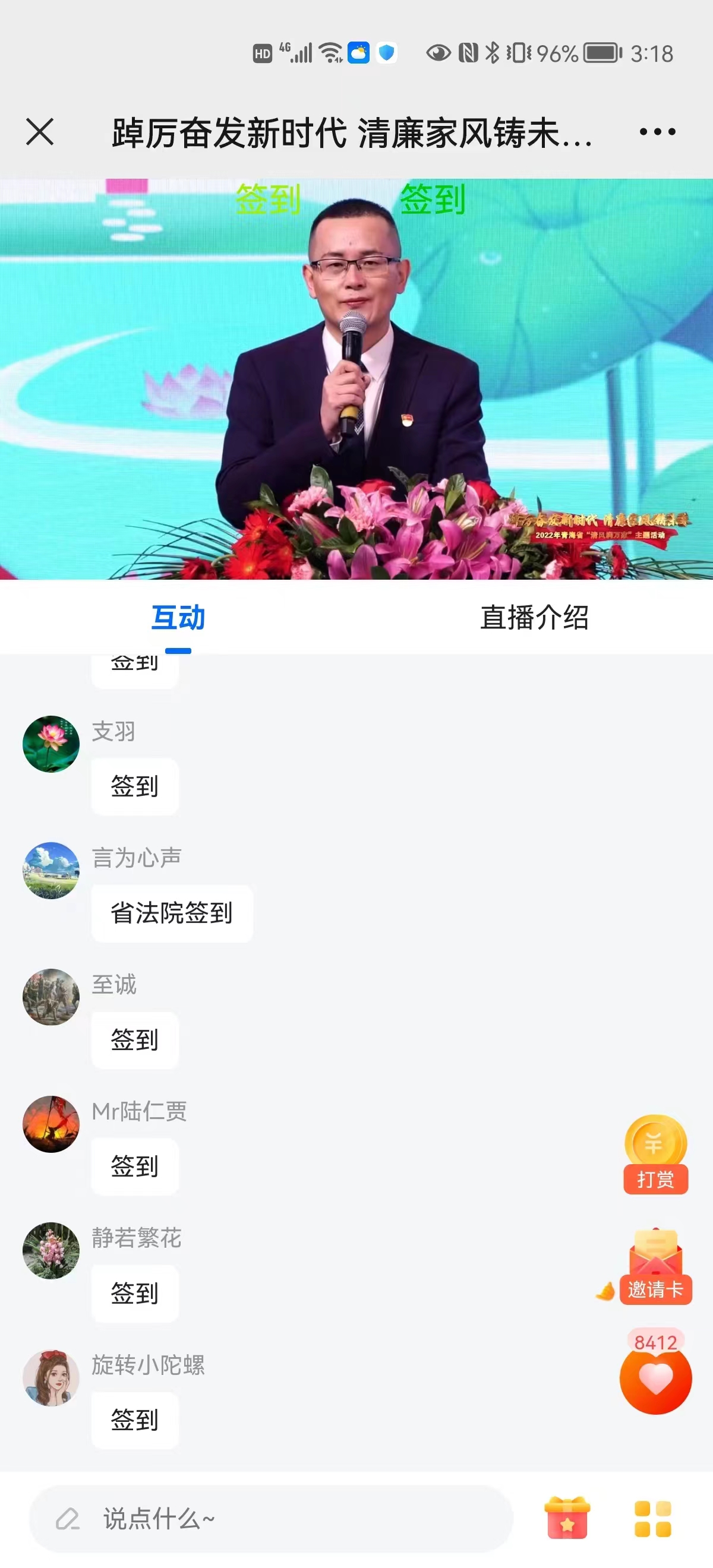Open the three-dot overflow menu
The height and width of the screenshot is (1568, 713).
tap(657, 131)
